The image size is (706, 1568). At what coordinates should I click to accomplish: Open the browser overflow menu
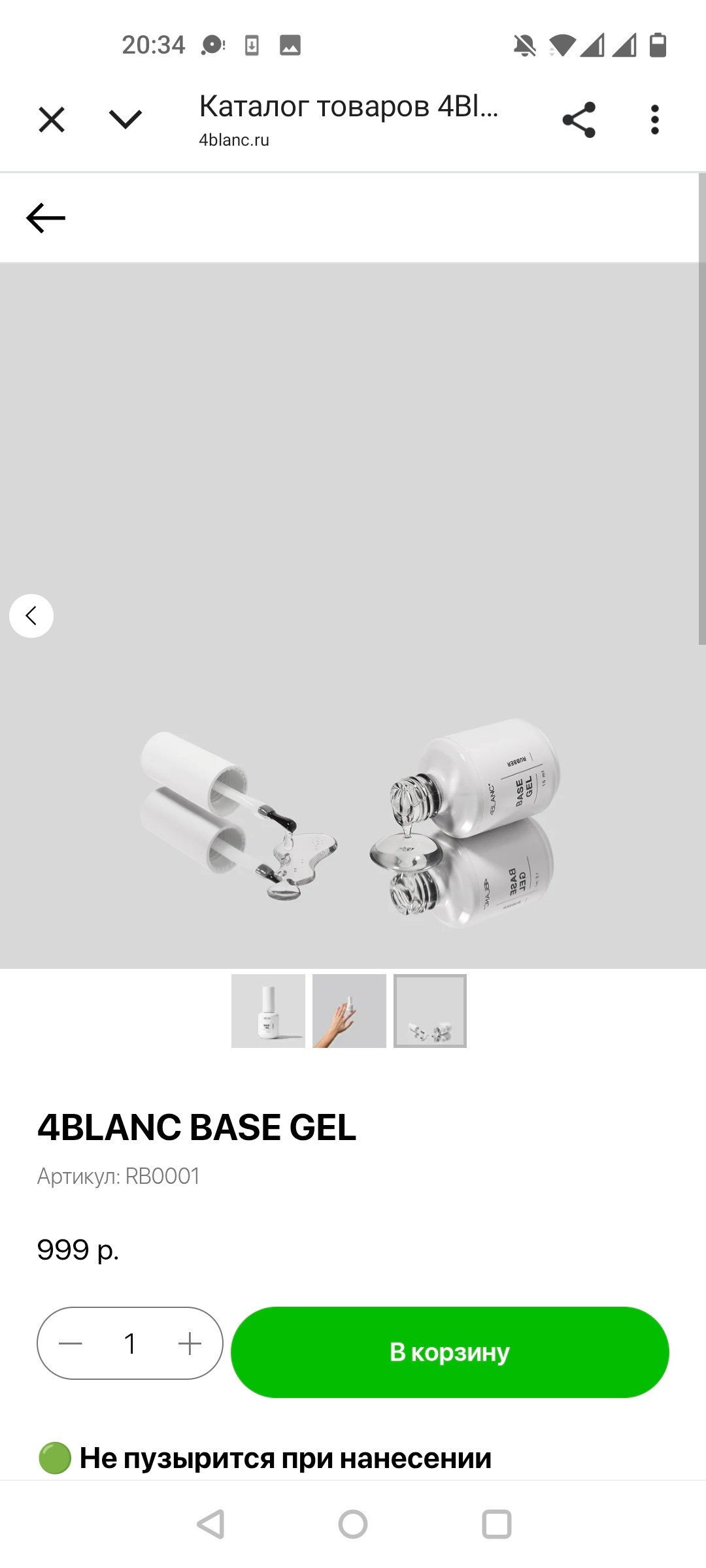654,120
